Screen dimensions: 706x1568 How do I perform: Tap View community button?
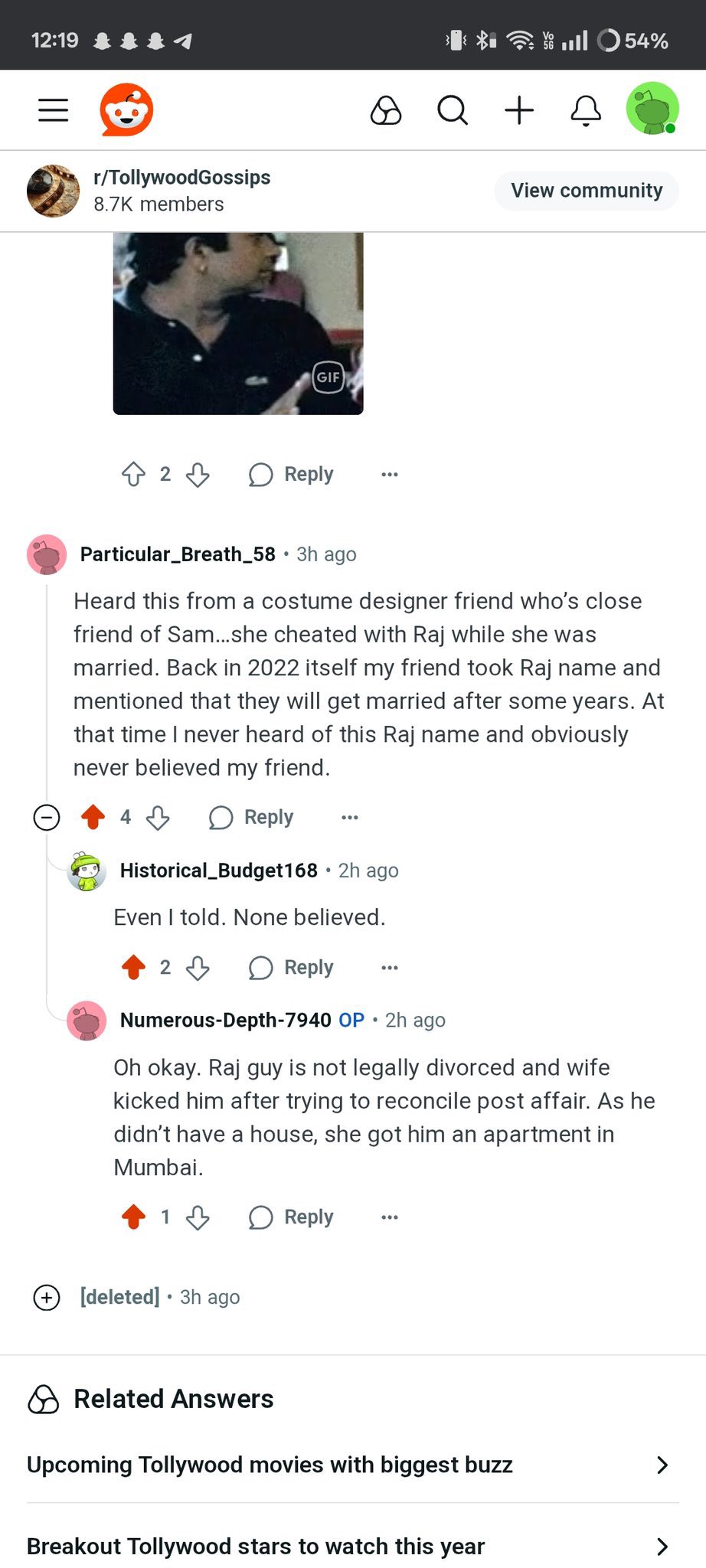point(587,191)
